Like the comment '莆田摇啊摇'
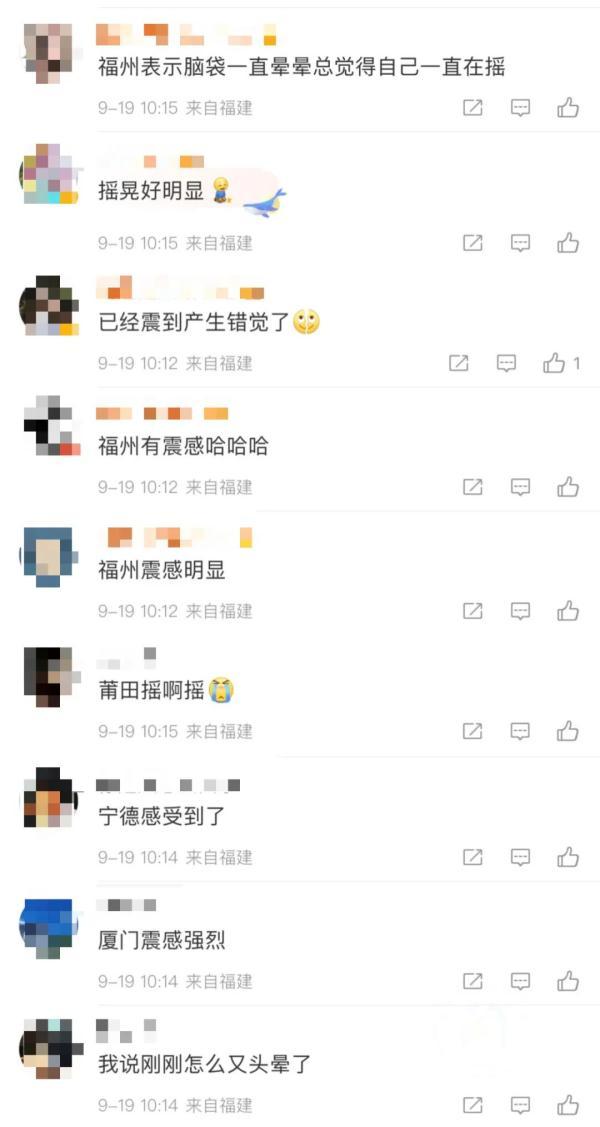This screenshot has height=1127, width=600. 568,731
